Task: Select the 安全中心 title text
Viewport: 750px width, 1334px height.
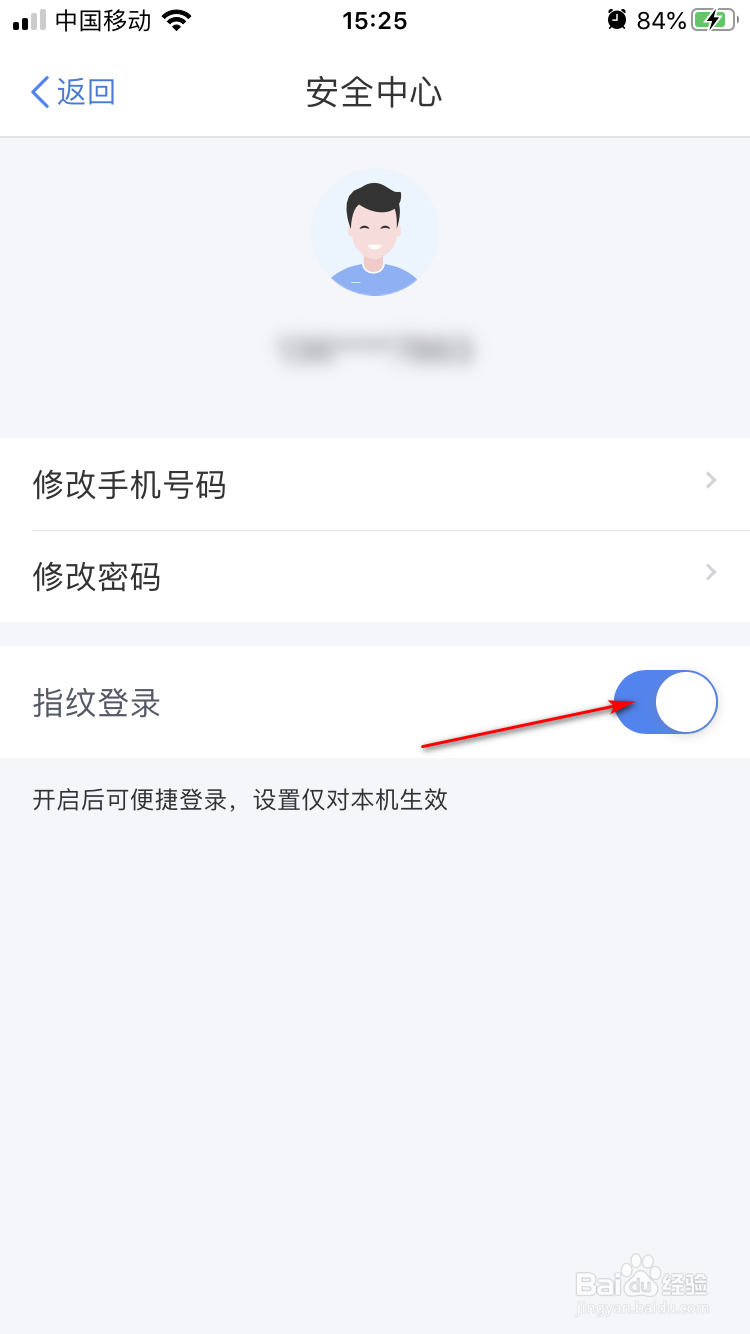Action: point(373,91)
